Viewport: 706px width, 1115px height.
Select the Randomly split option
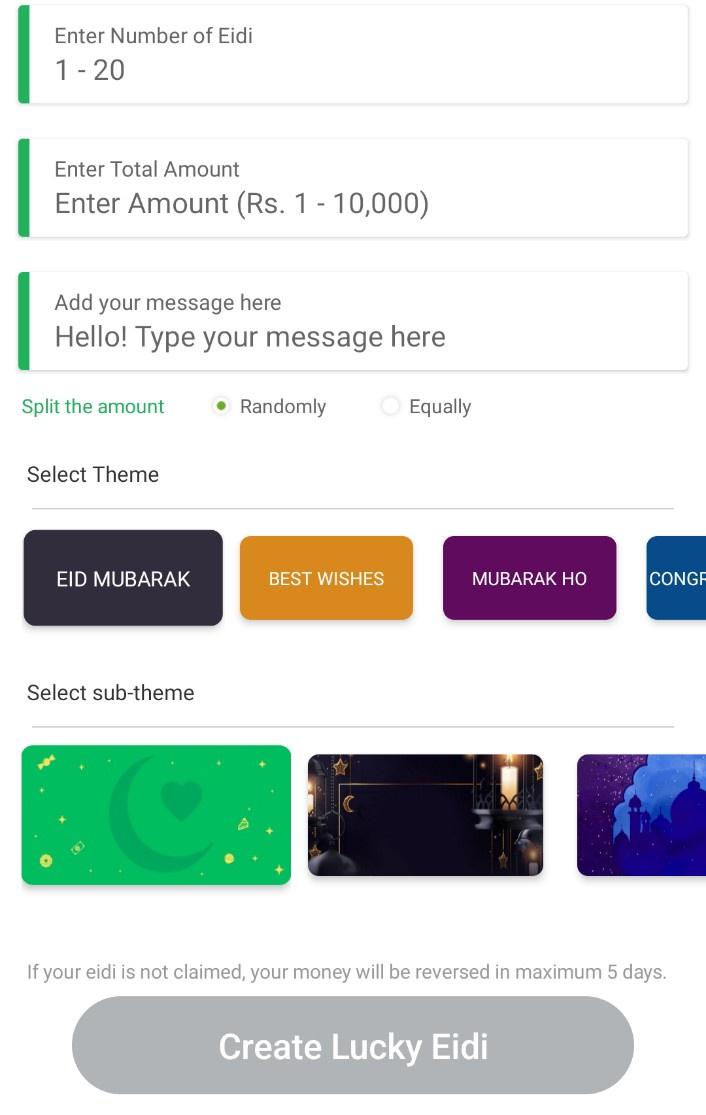(222, 406)
